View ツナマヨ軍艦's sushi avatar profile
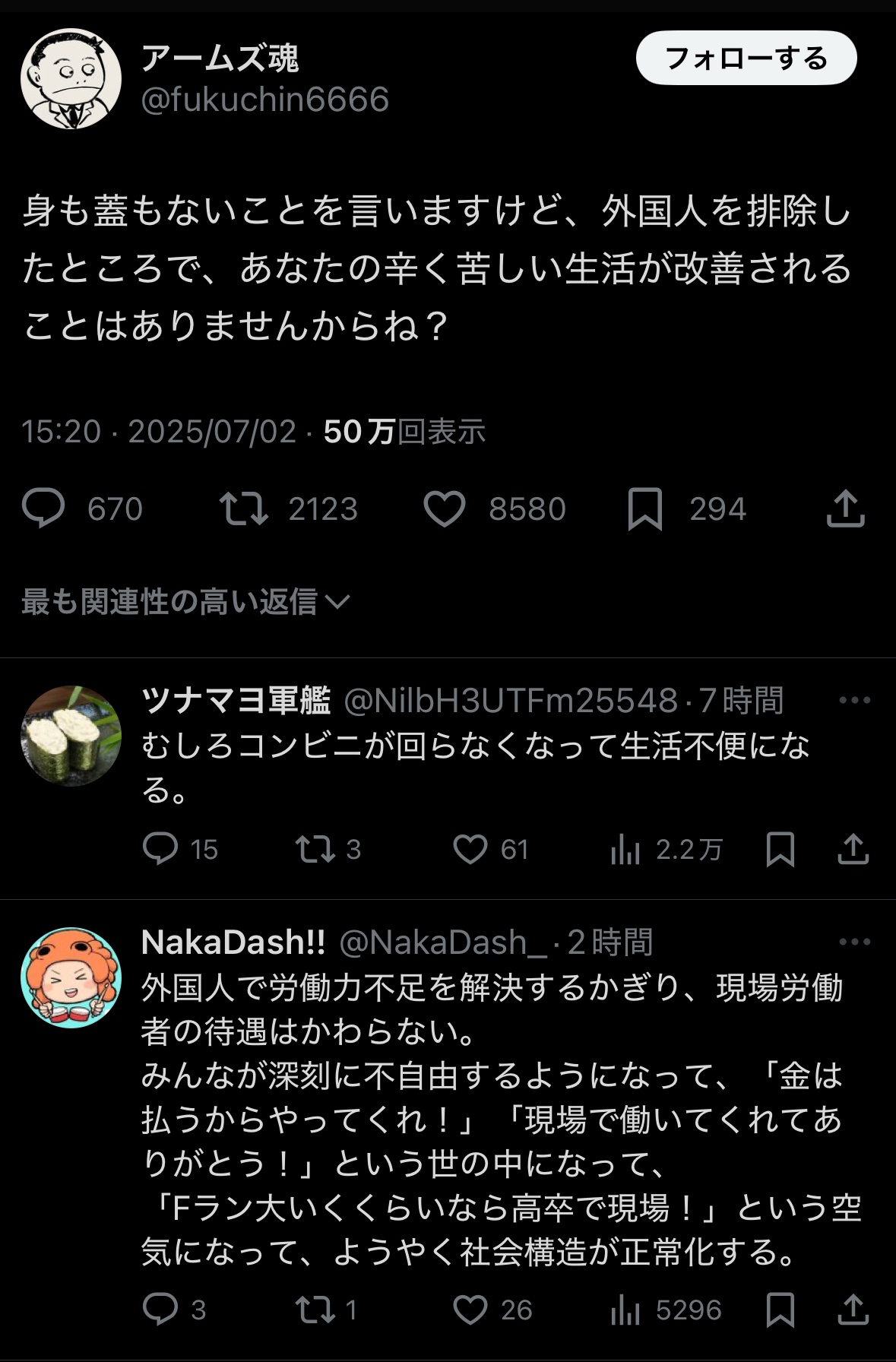 (71, 735)
